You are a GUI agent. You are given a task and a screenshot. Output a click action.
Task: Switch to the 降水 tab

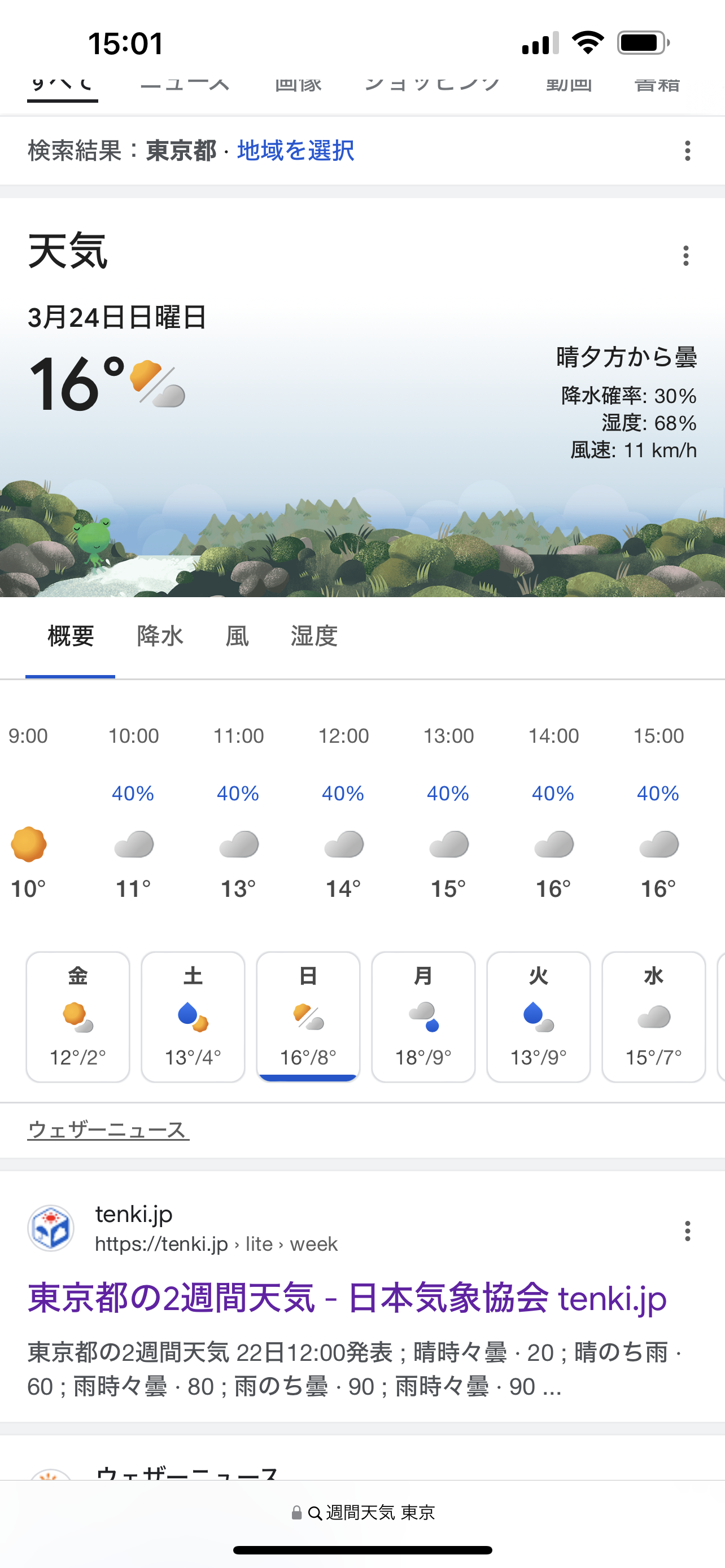[x=159, y=637]
